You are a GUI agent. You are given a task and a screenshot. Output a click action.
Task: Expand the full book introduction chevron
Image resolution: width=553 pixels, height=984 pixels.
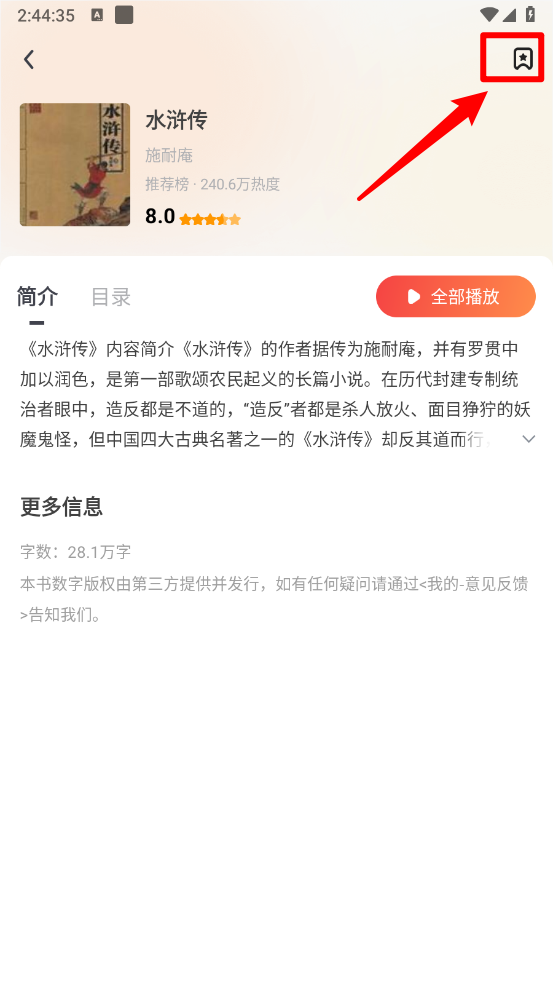[529, 439]
